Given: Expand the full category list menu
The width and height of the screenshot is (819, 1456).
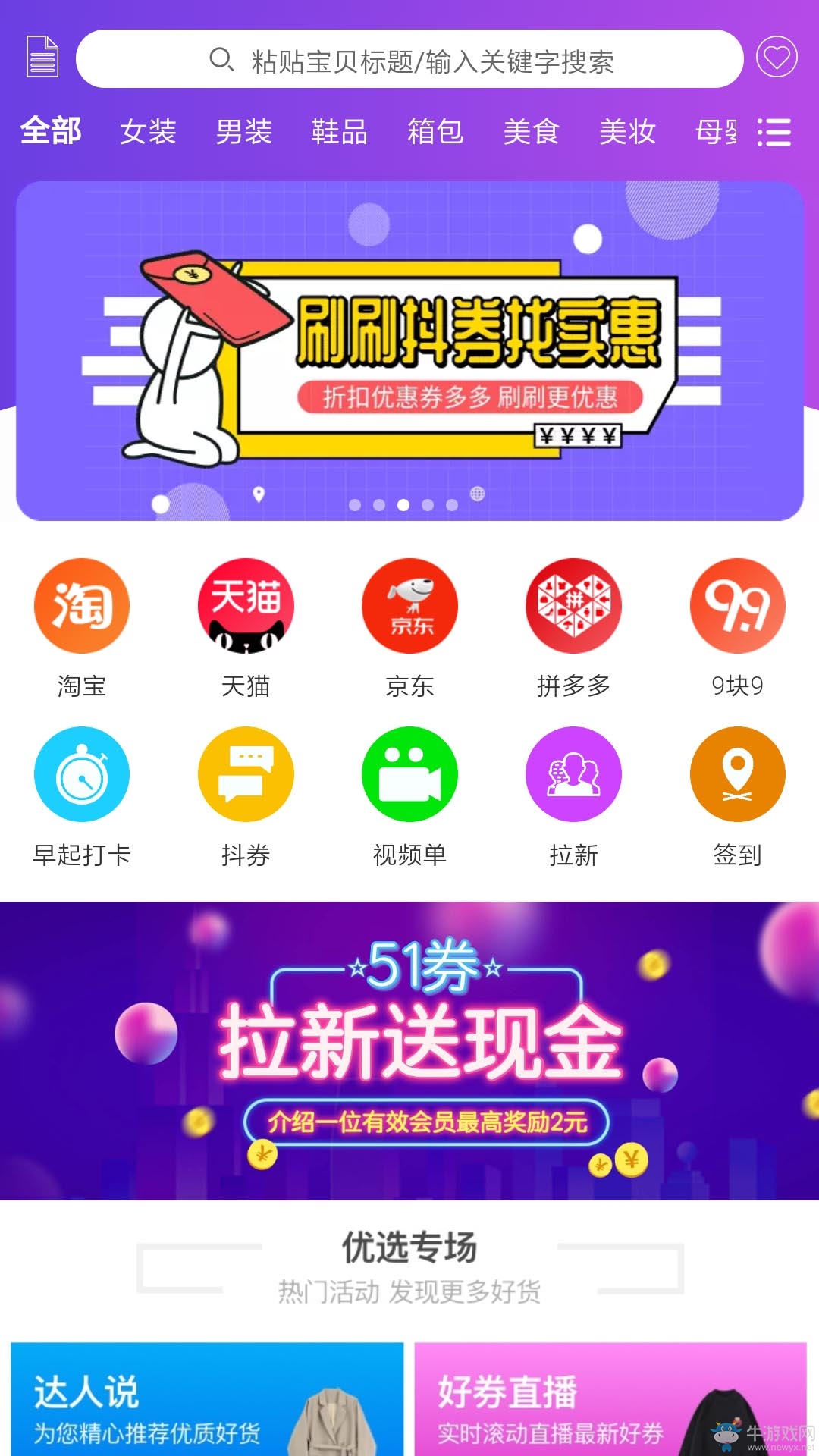Looking at the screenshot, I should pos(774,133).
